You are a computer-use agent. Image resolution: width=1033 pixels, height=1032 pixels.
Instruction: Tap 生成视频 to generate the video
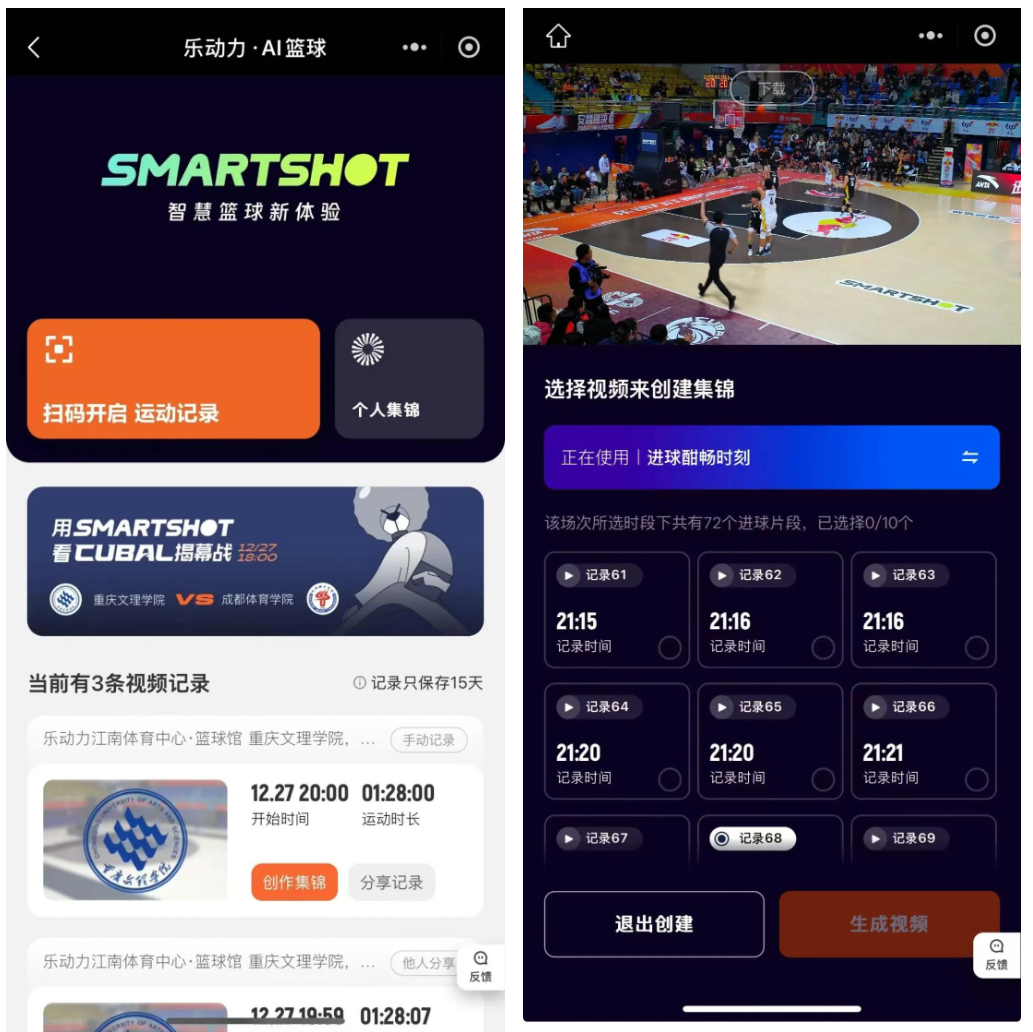[889, 924]
